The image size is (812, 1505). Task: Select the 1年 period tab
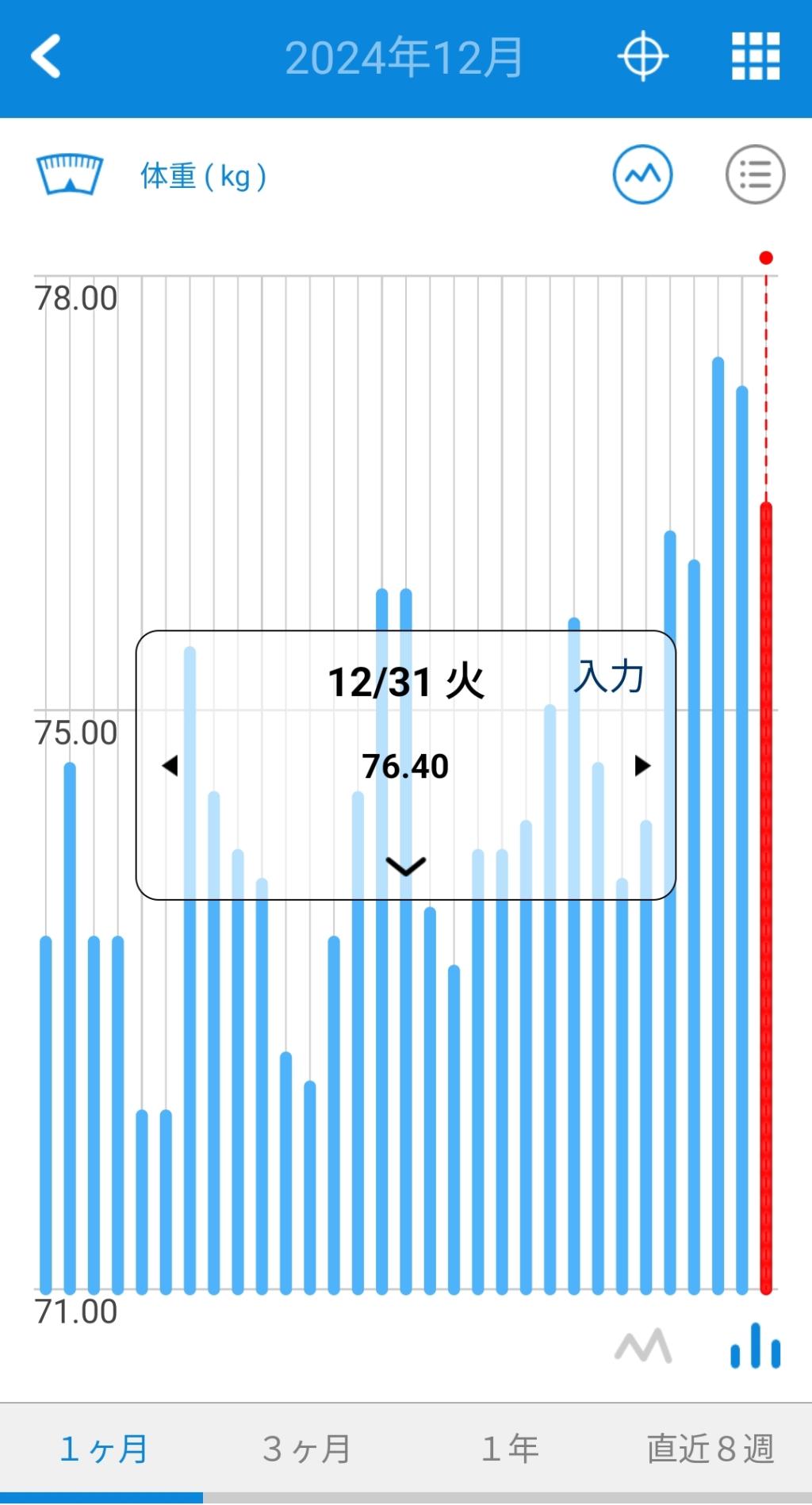tap(509, 1449)
